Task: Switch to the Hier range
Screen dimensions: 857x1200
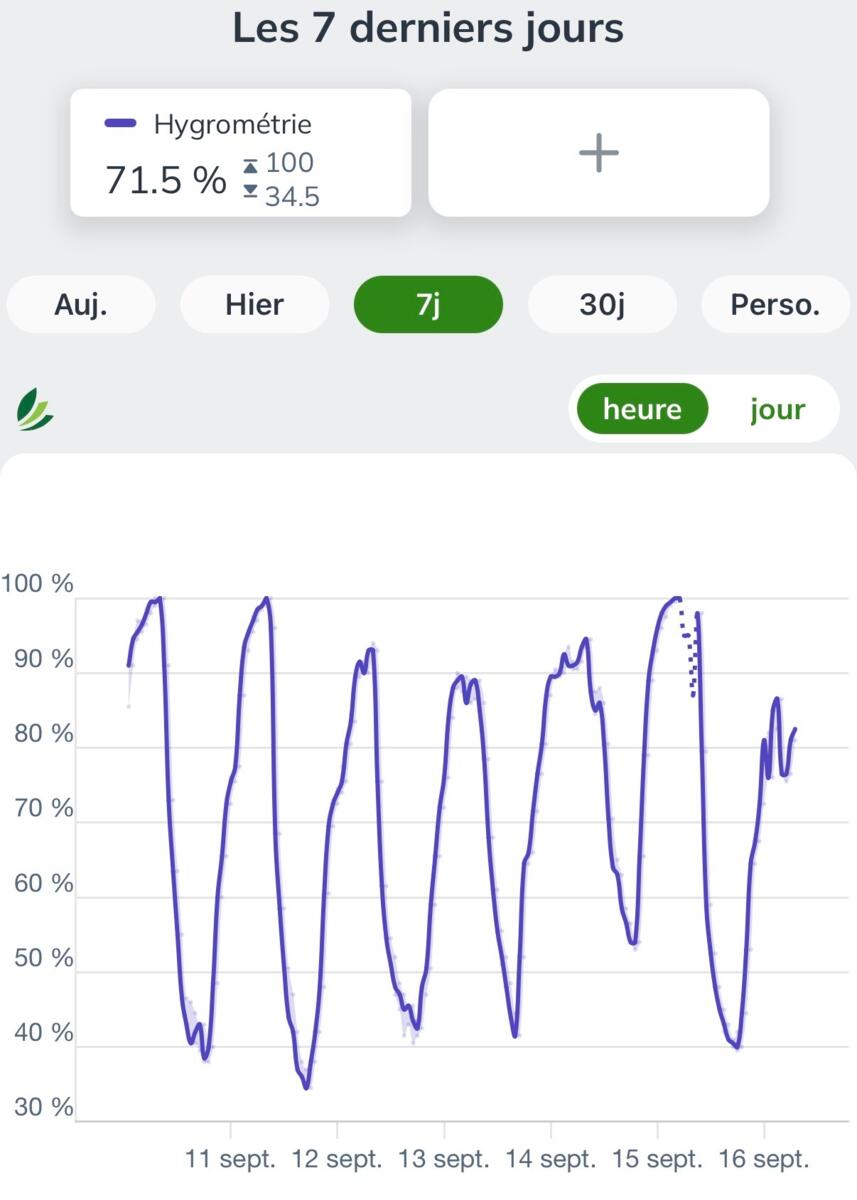Action: click(x=254, y=304)
